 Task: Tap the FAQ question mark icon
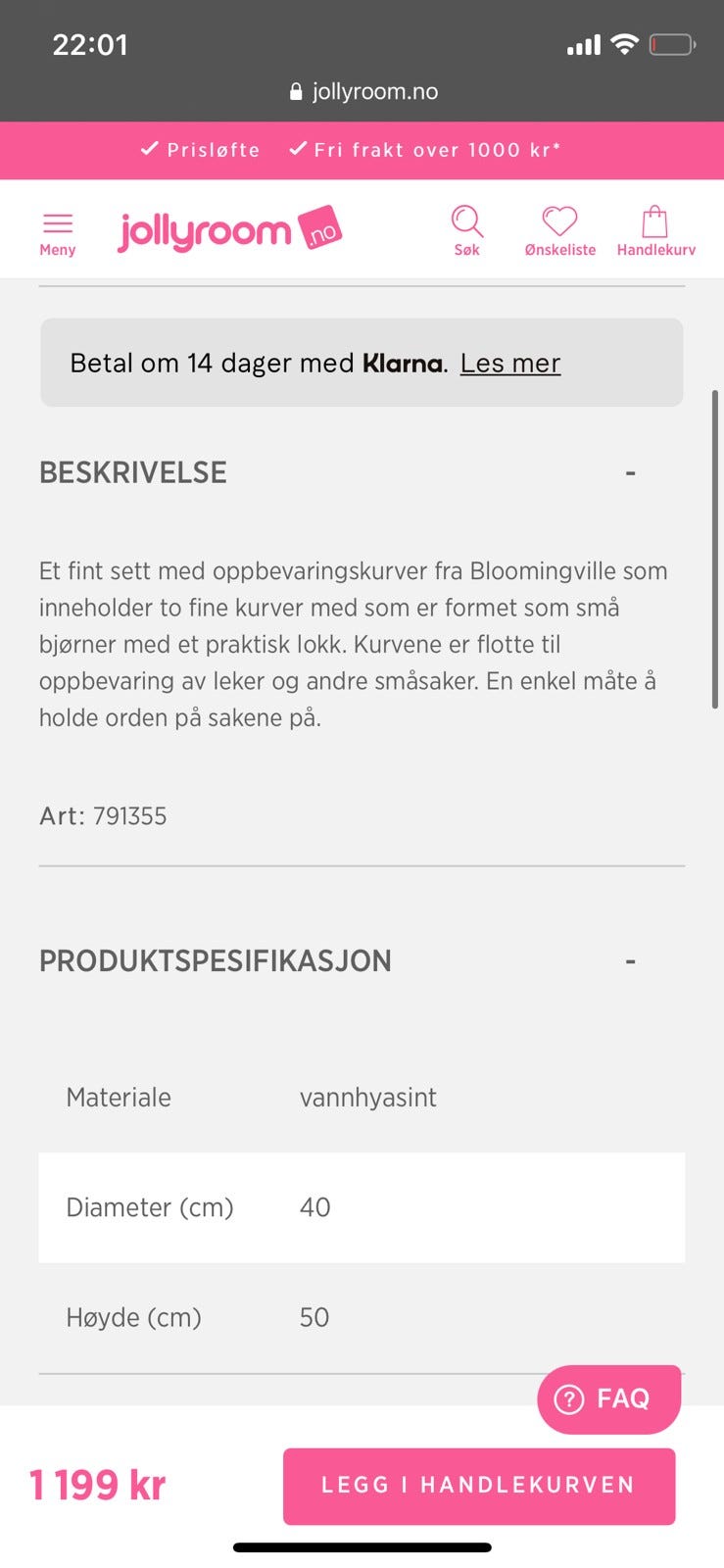(x=568, y=1398)
